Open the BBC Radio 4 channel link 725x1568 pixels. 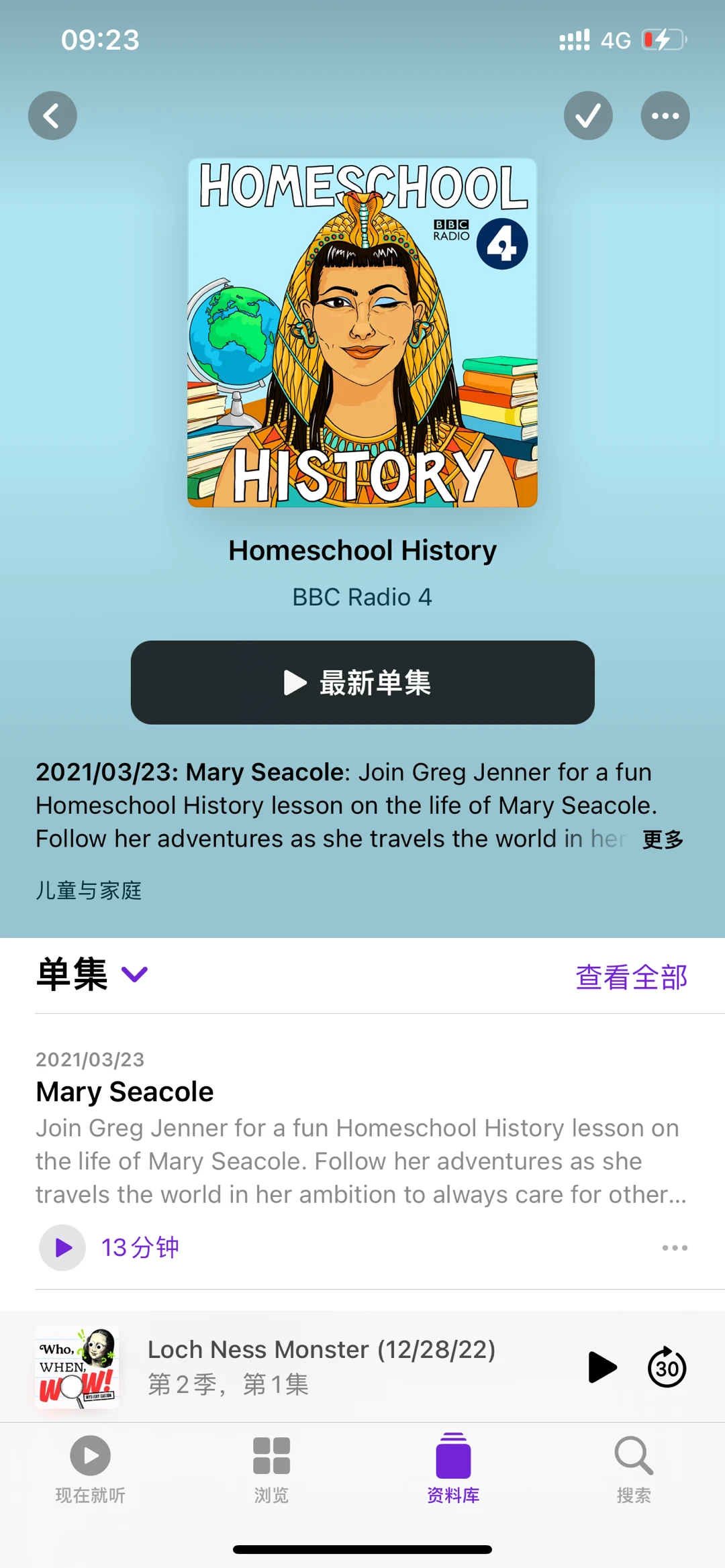(362, 597)
